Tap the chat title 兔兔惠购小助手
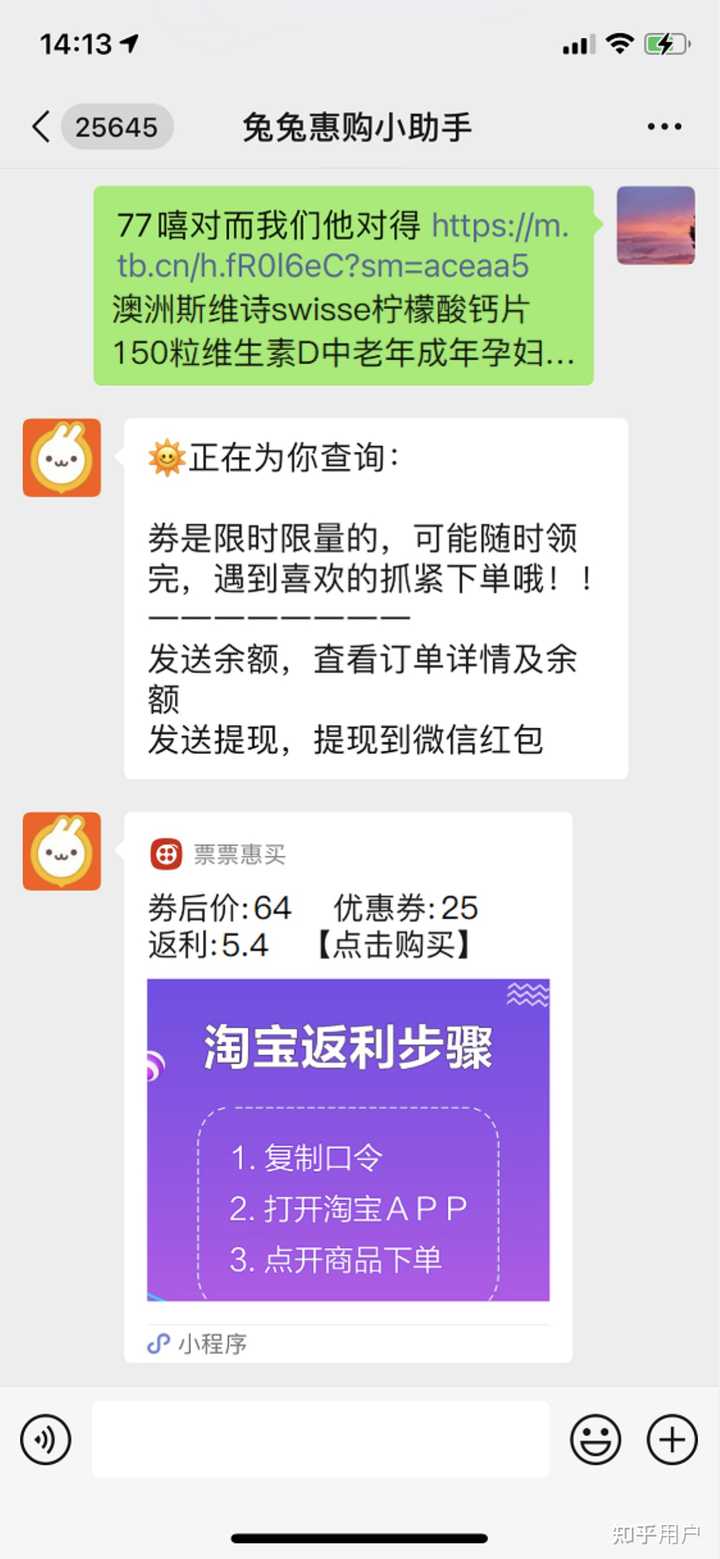 [358, 126]
